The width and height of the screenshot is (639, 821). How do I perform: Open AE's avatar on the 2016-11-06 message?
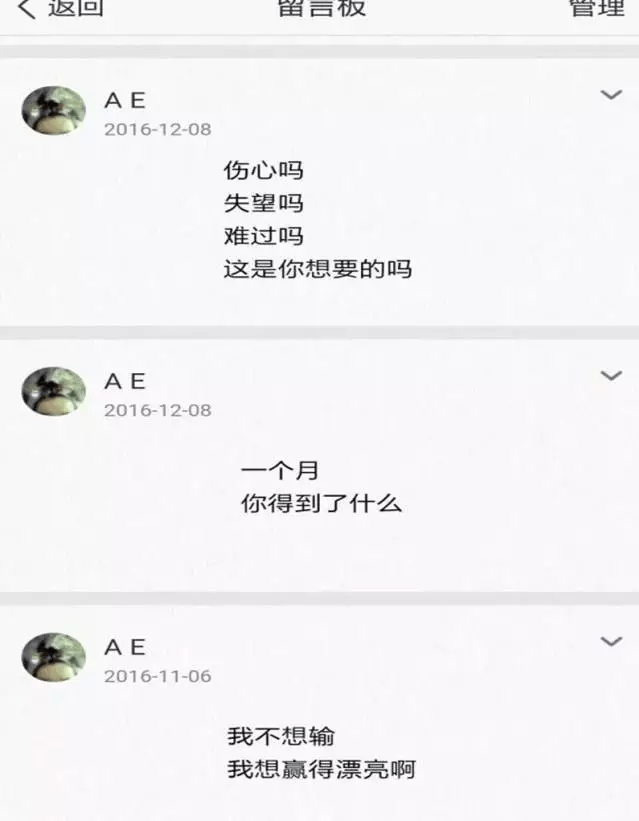tap(54, 657)
